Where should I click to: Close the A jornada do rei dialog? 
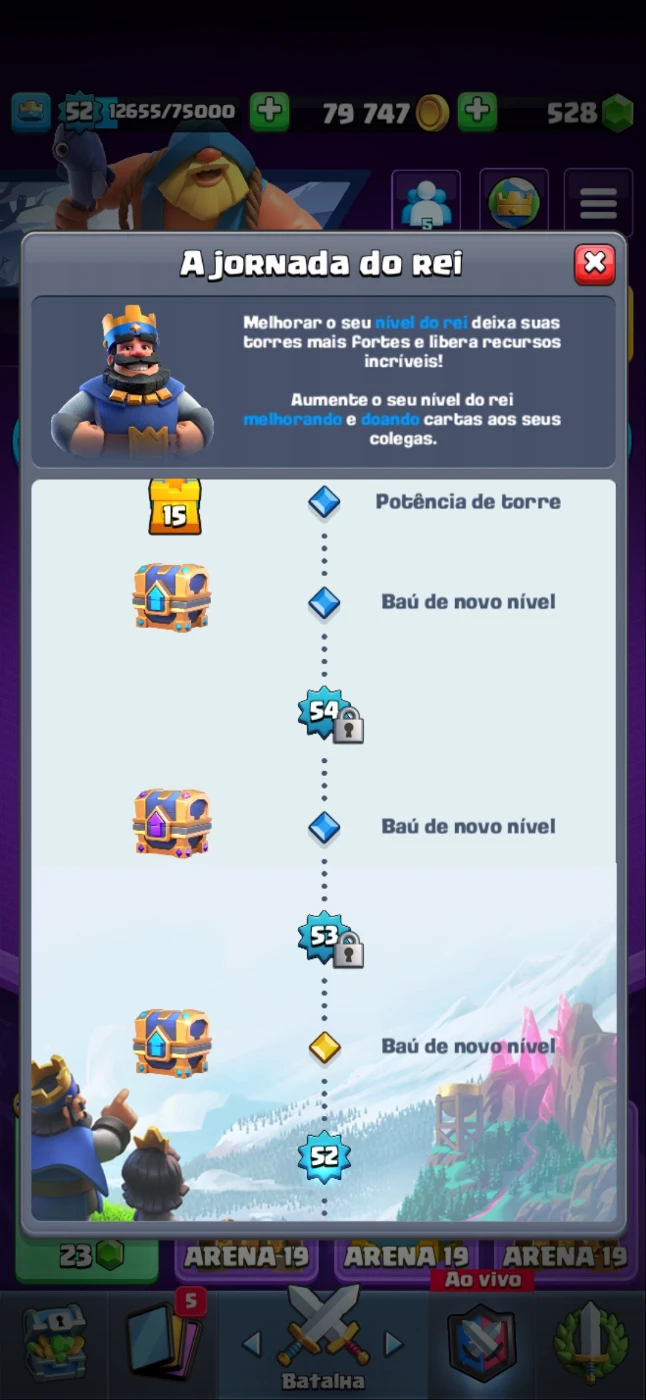[x=594, y=264]
